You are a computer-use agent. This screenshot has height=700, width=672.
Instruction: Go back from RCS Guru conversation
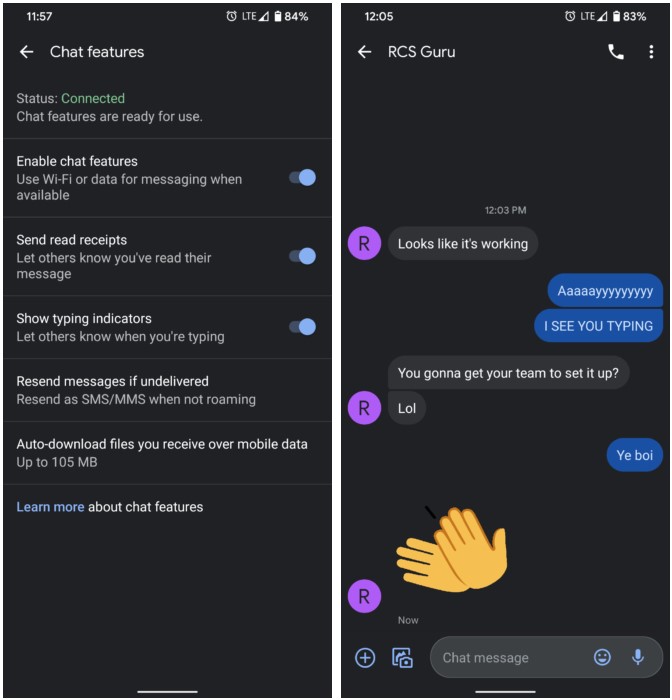365,52
